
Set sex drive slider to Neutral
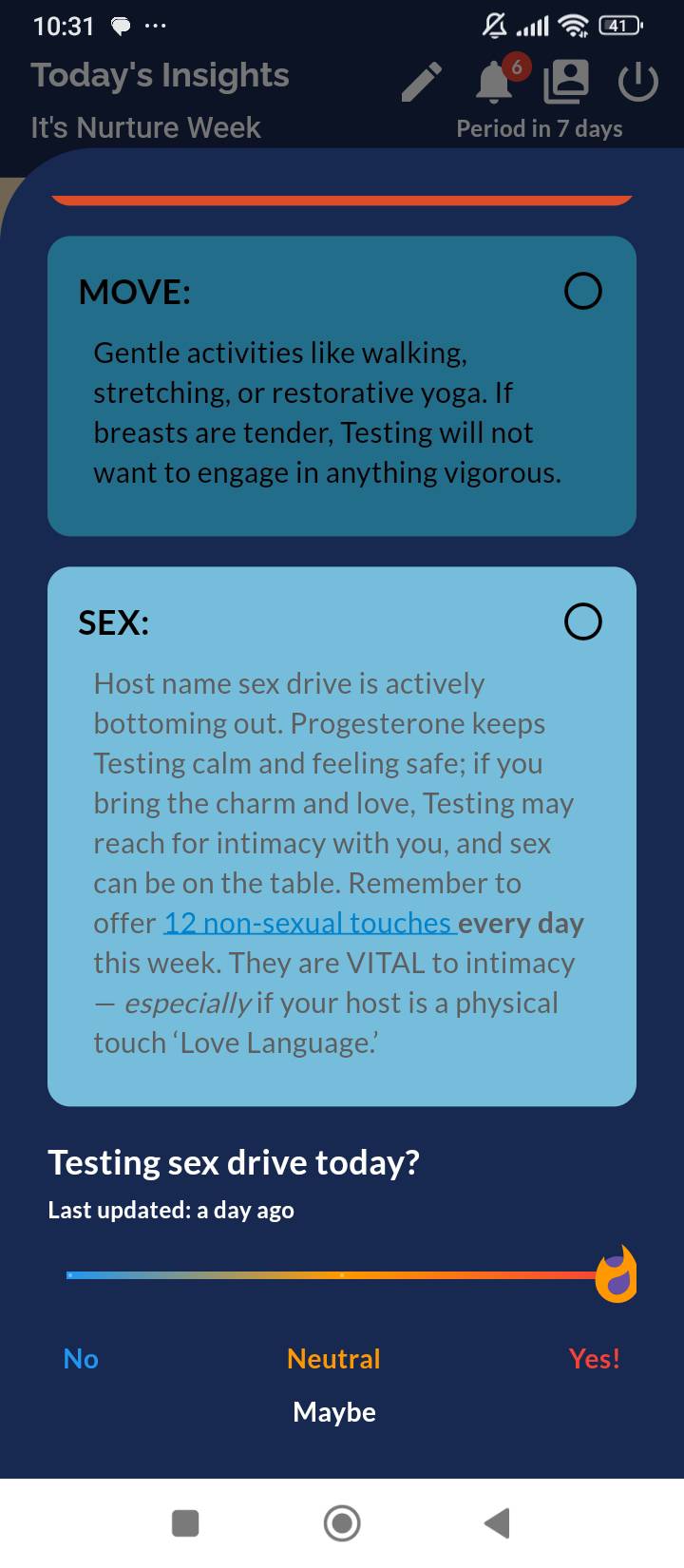(342, 1274)
